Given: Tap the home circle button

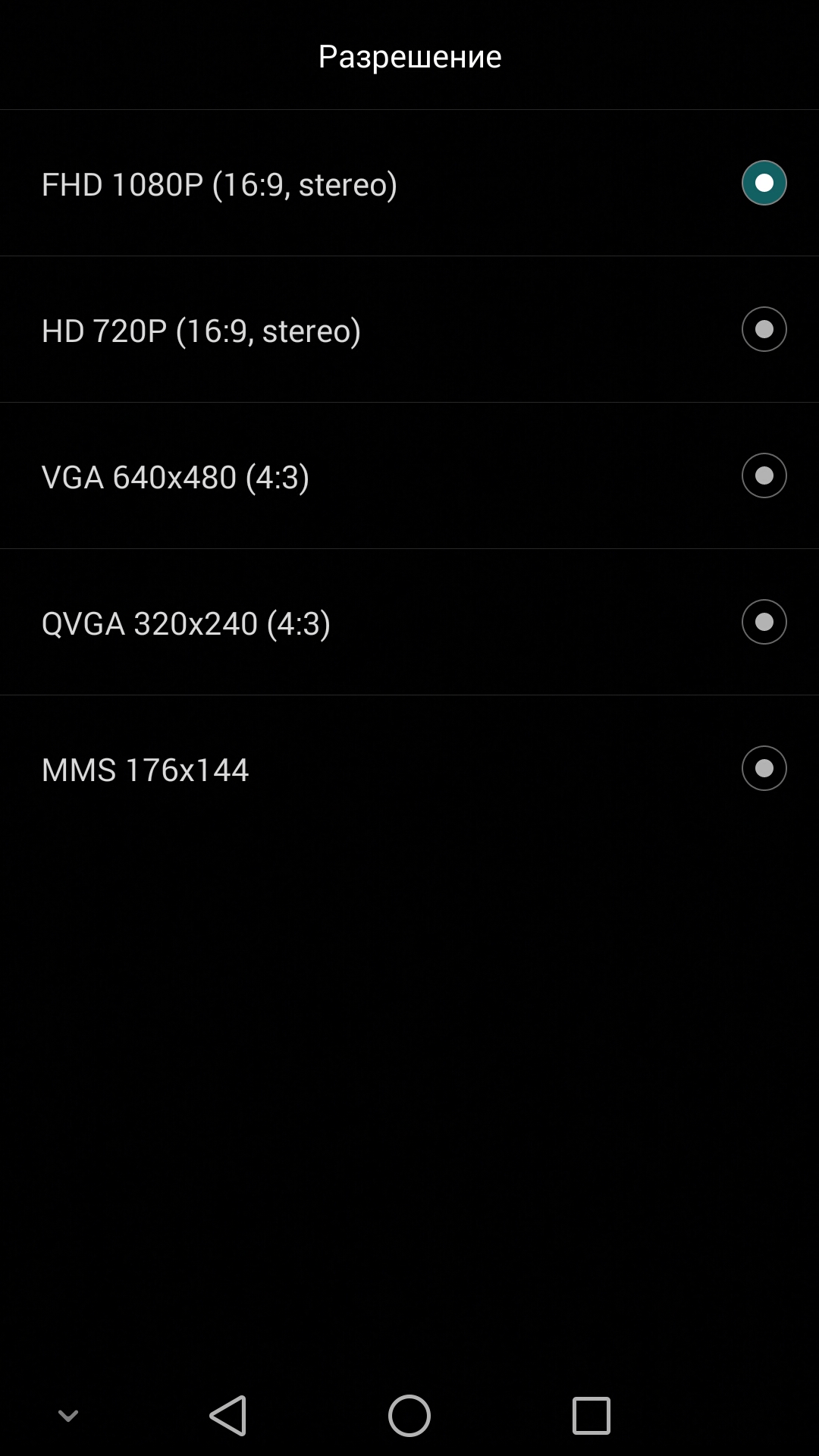Looking at the screenshot, I should (409, 1415).
